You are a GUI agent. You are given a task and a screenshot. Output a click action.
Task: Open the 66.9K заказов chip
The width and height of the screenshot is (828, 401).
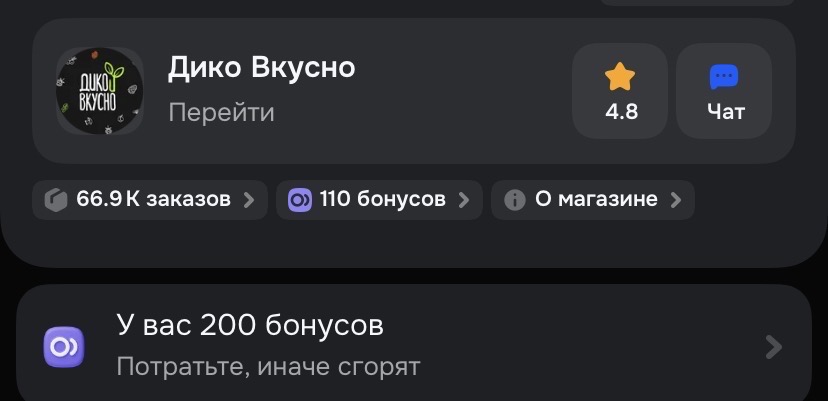click(x=150, y=199)
